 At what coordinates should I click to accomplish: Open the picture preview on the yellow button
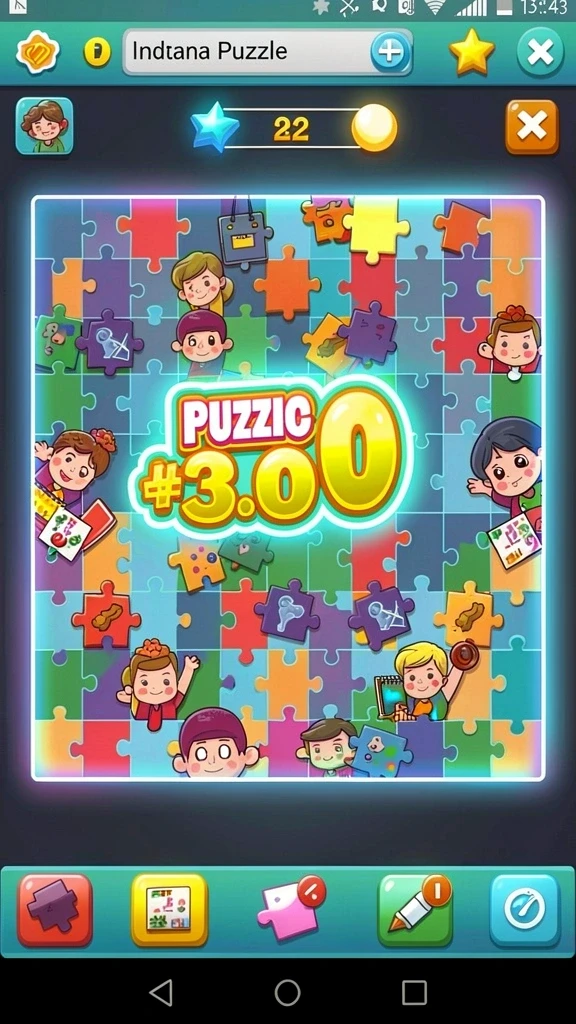(x=169, y=910)
